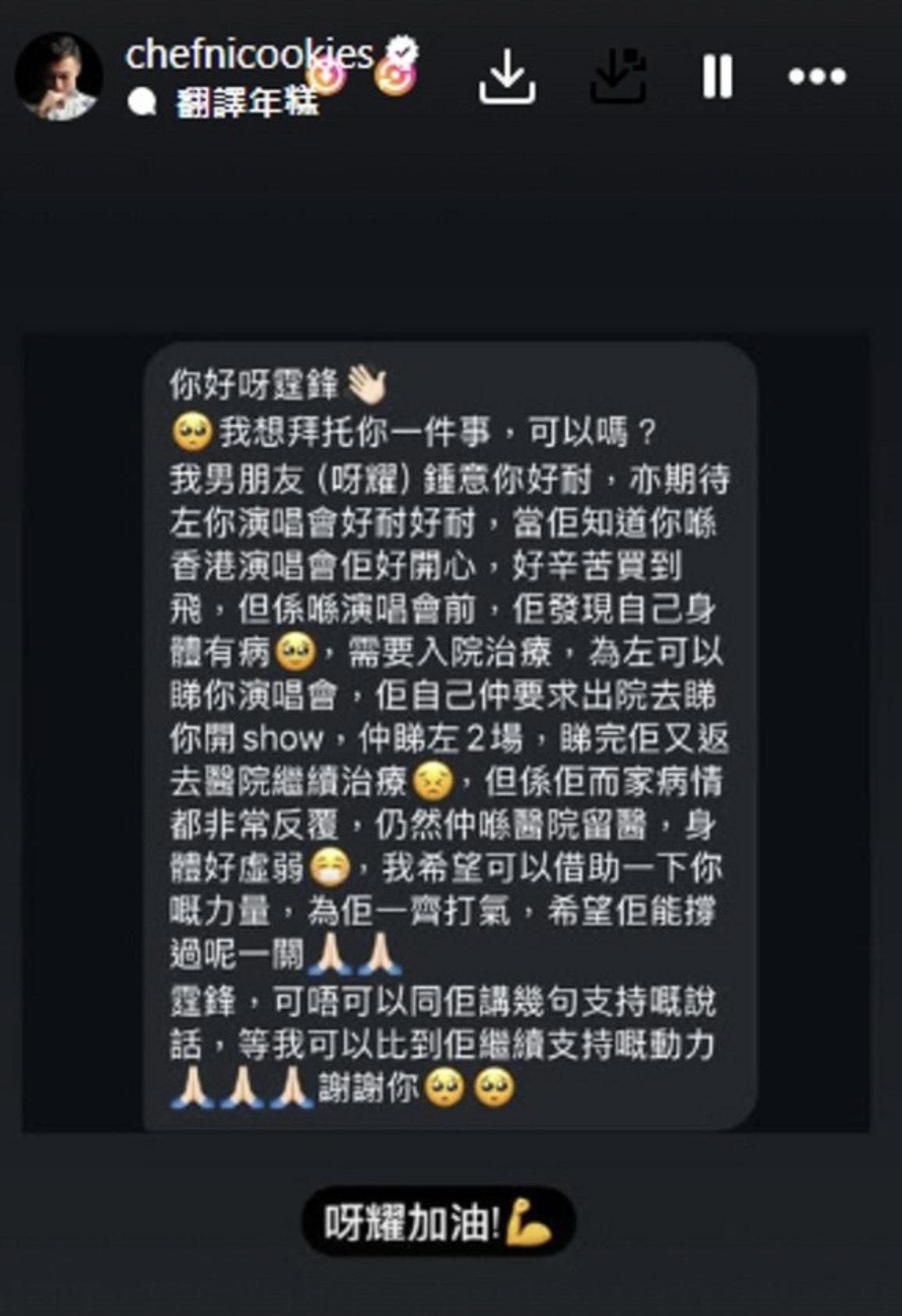Open the chefnicookies username

coord(248,55)
